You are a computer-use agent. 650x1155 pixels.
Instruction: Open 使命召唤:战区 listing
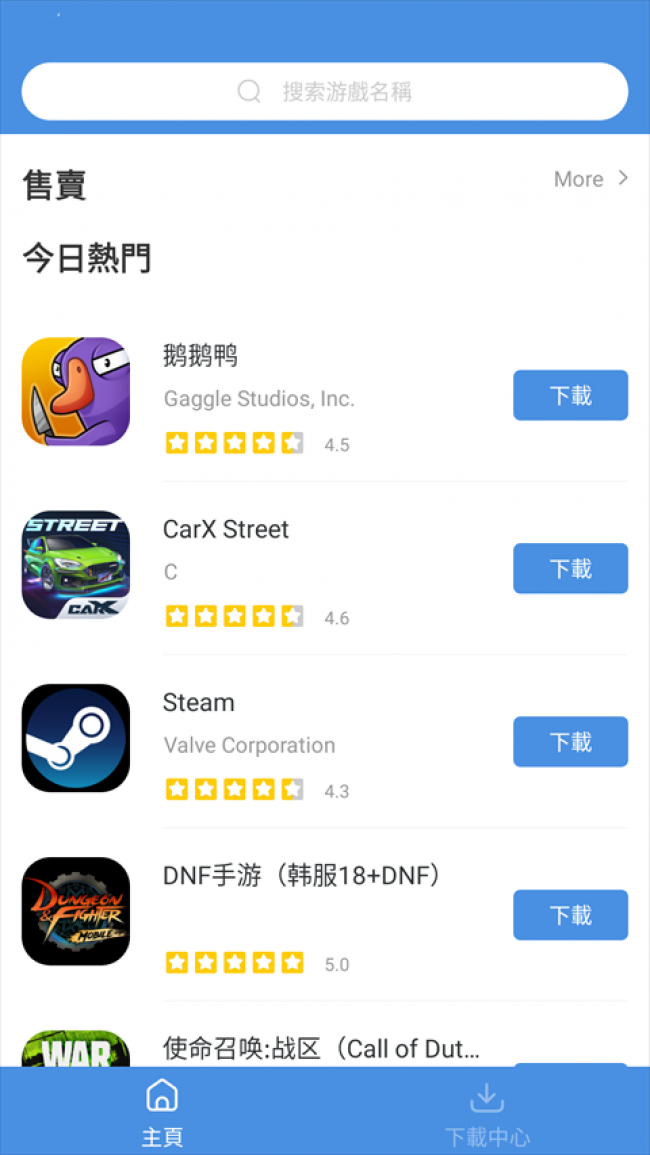pos(320,1048)
